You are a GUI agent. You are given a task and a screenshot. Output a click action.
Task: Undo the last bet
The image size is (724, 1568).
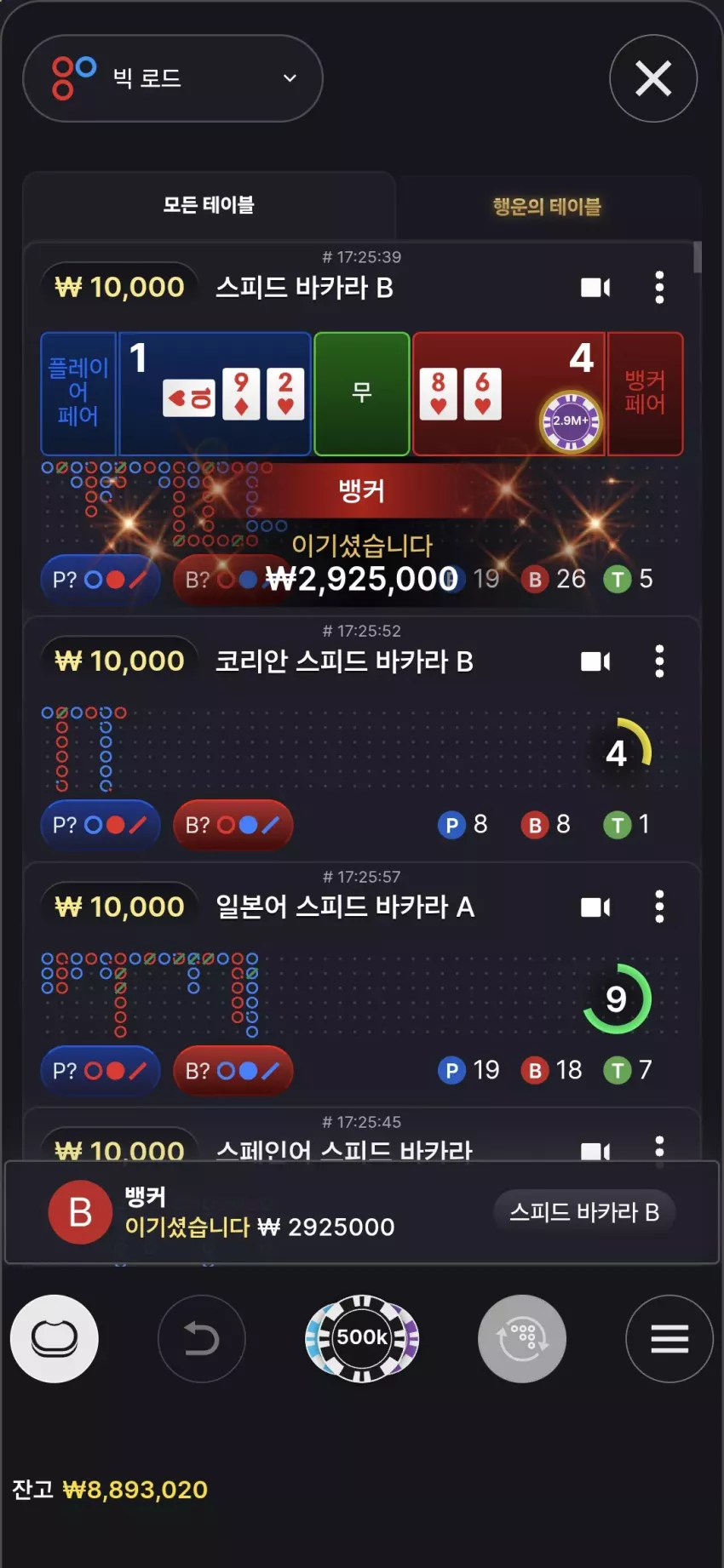click(202, 1339)
